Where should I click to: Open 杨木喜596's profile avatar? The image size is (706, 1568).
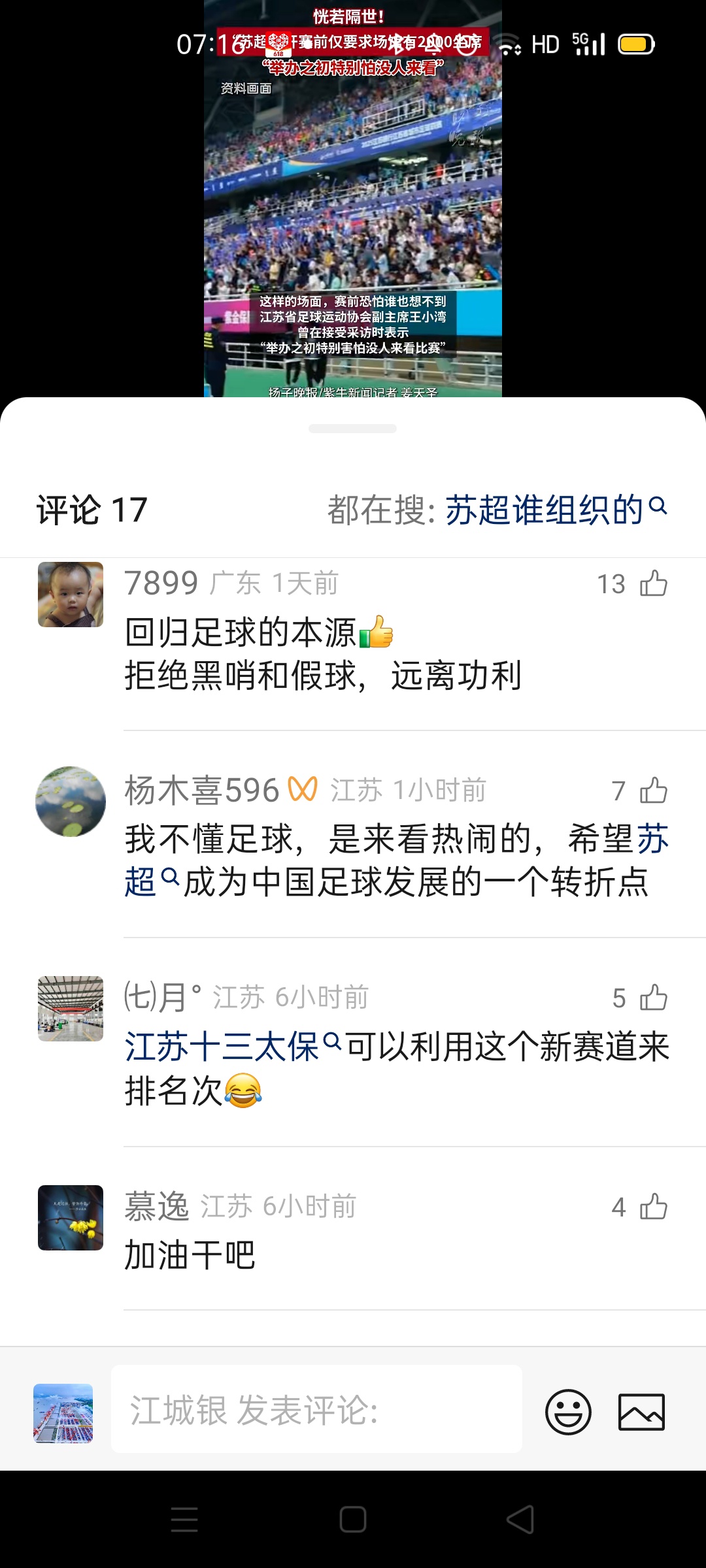71,802
